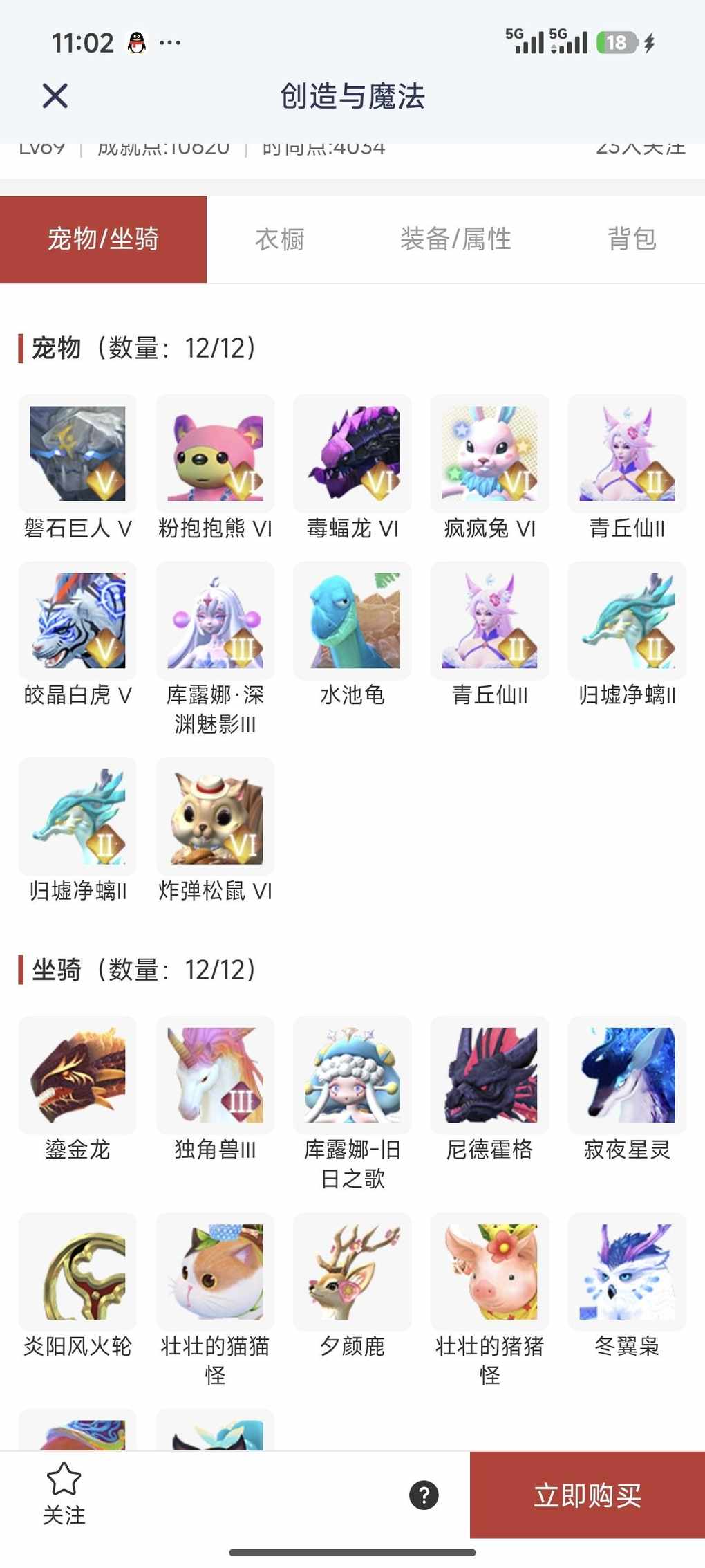Switch to the 装备/属性 tab
Image resolution: width=705 pixels, height=1568 pixels.
pos(455,239)
